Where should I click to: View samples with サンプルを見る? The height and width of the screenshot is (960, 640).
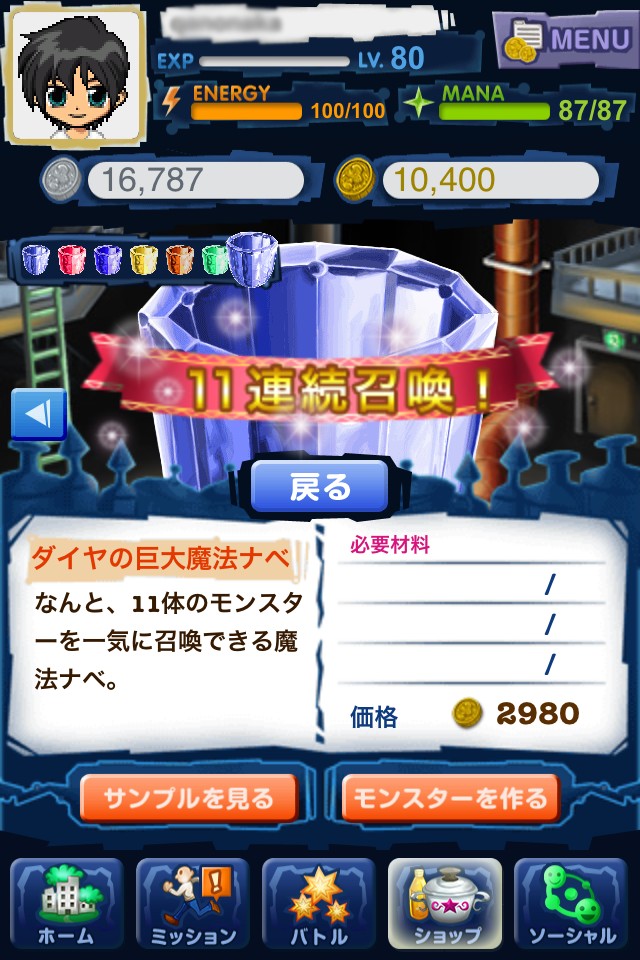point(189,799)
